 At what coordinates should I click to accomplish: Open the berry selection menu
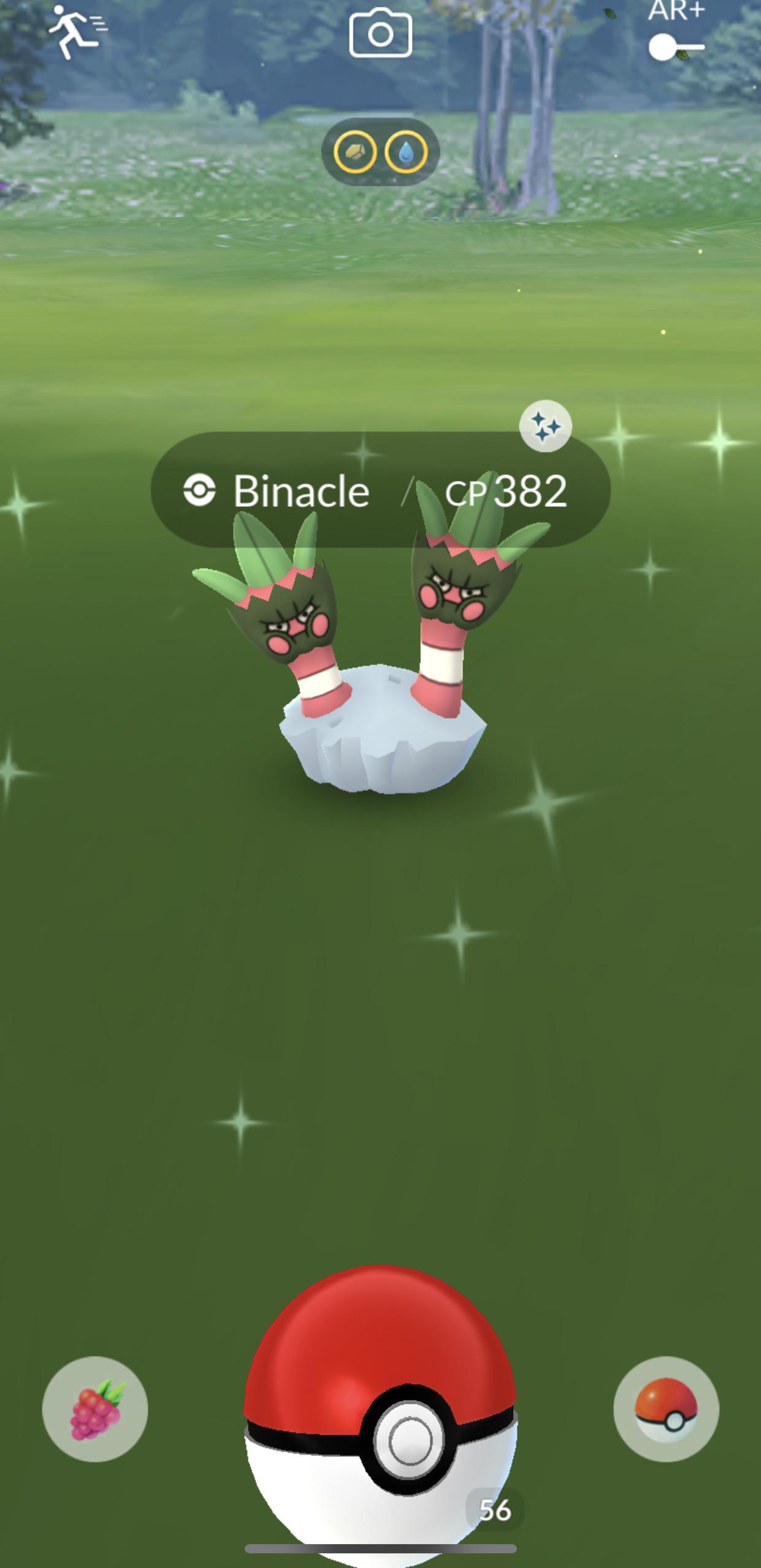click(x=95, y=1409)
